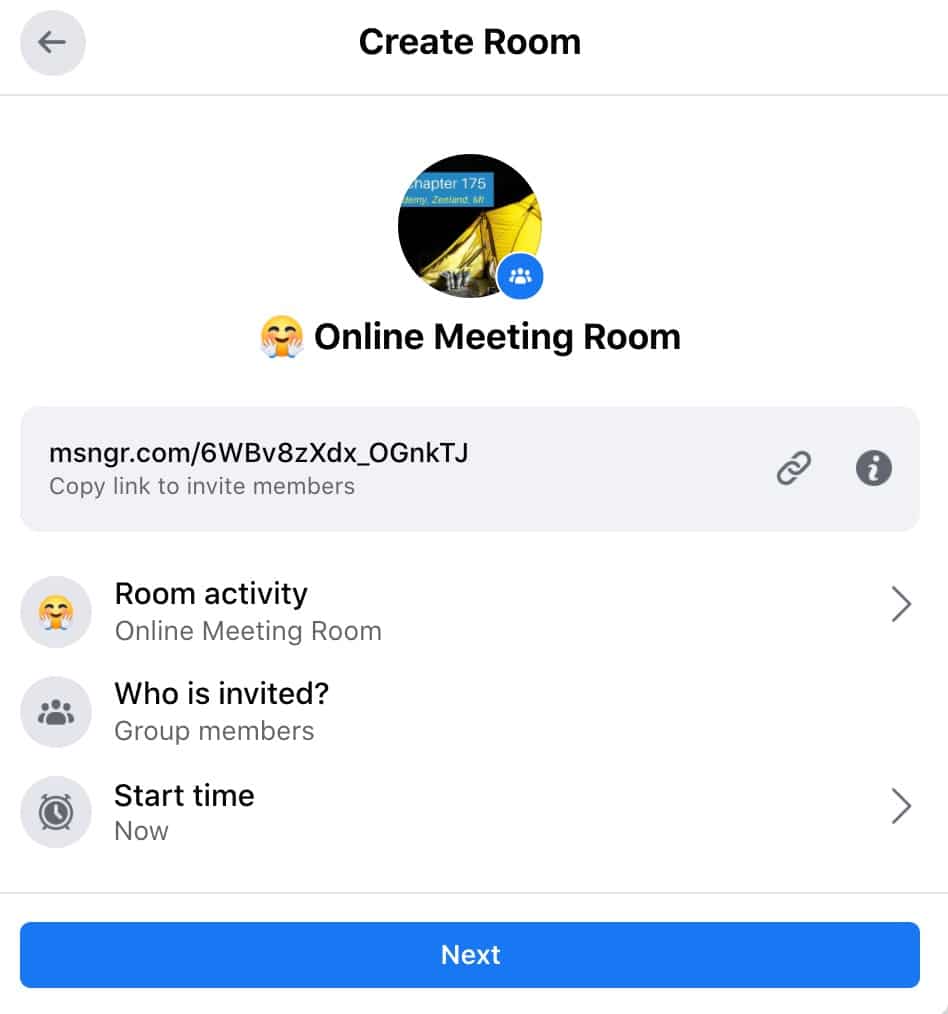Viewport: 948px width, 1014px height.
Task: Change the Start time option
Action: [x=469, y=811]
